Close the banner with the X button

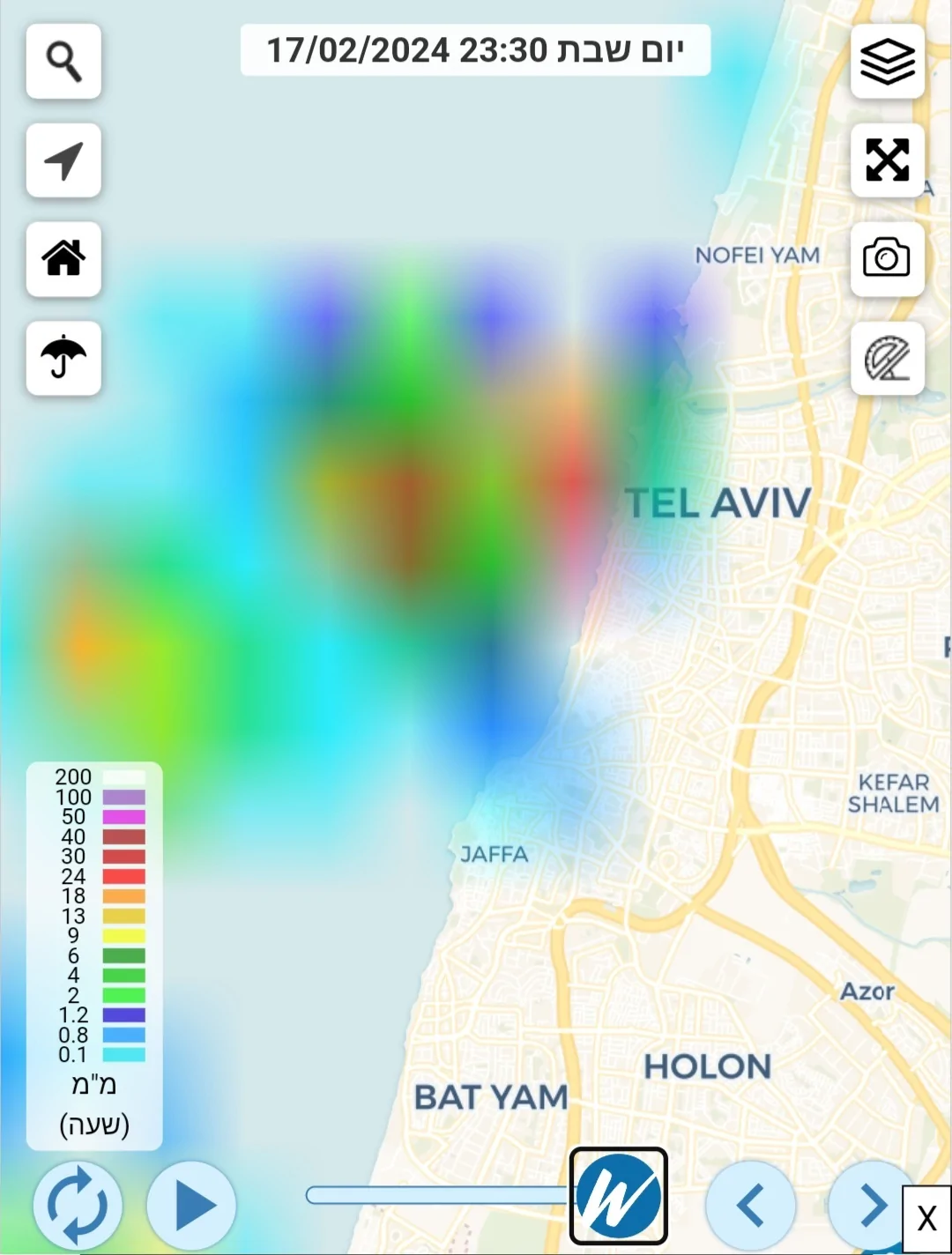point(926,1219)
